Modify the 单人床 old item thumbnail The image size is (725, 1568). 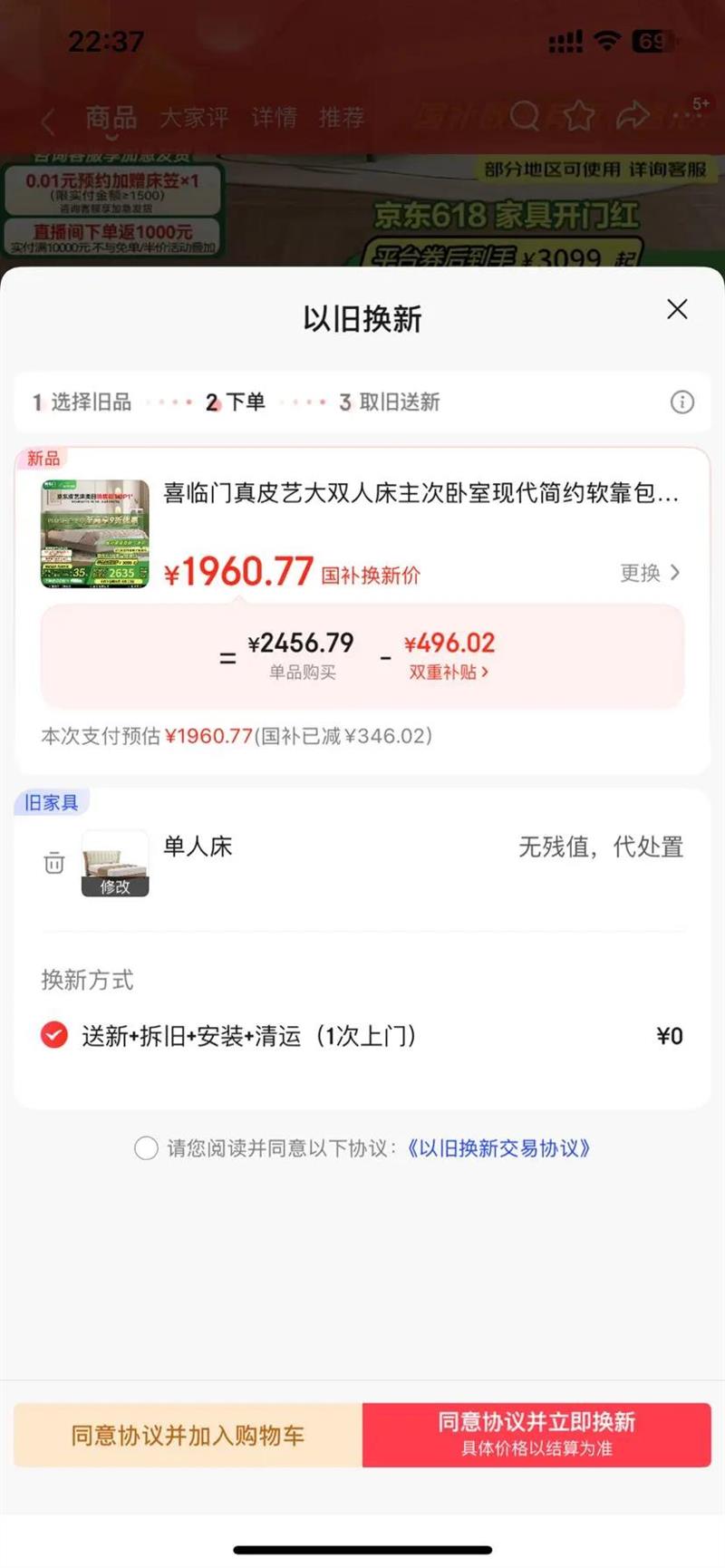115,886
